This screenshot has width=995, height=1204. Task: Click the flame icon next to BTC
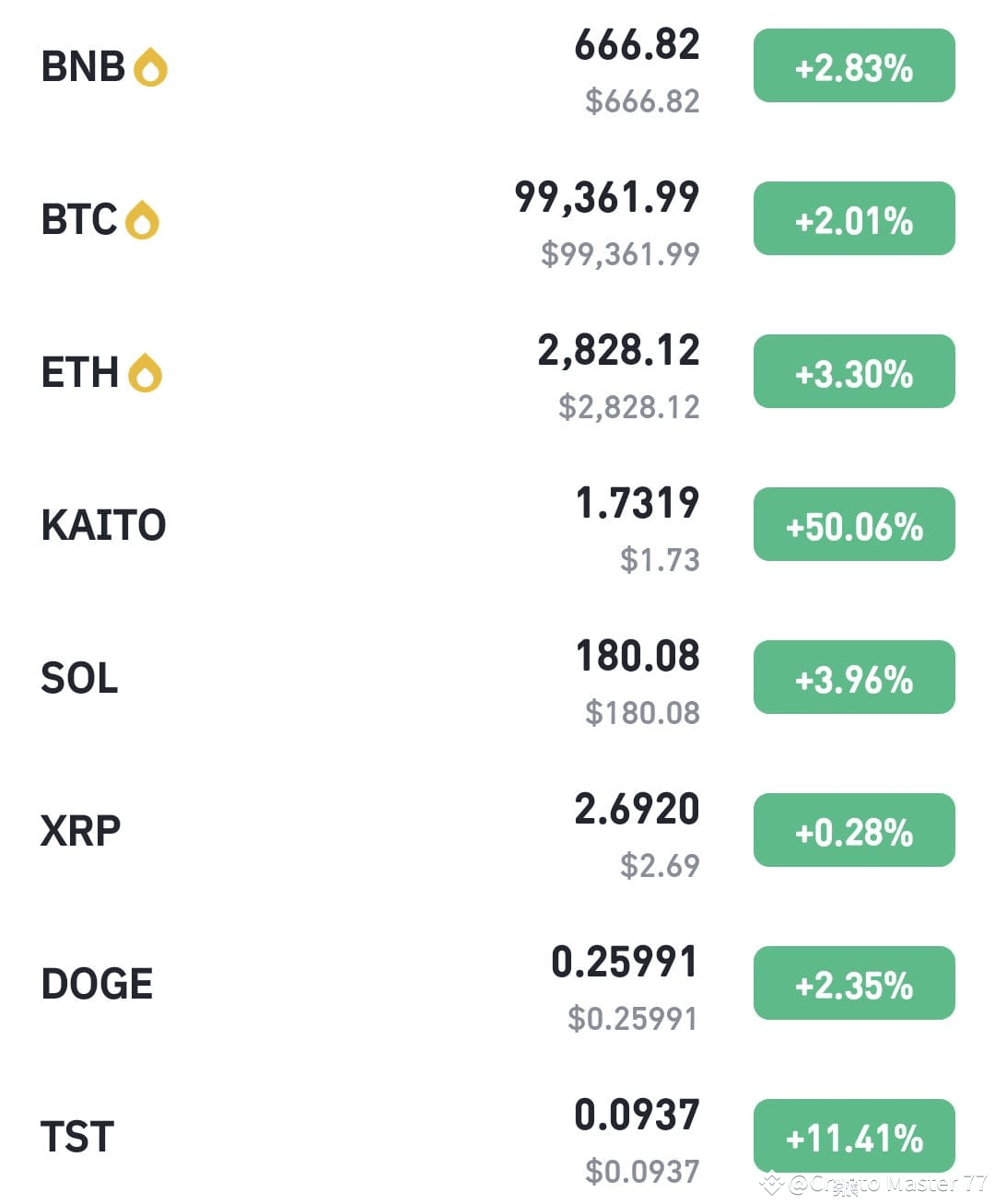[143, 218]
